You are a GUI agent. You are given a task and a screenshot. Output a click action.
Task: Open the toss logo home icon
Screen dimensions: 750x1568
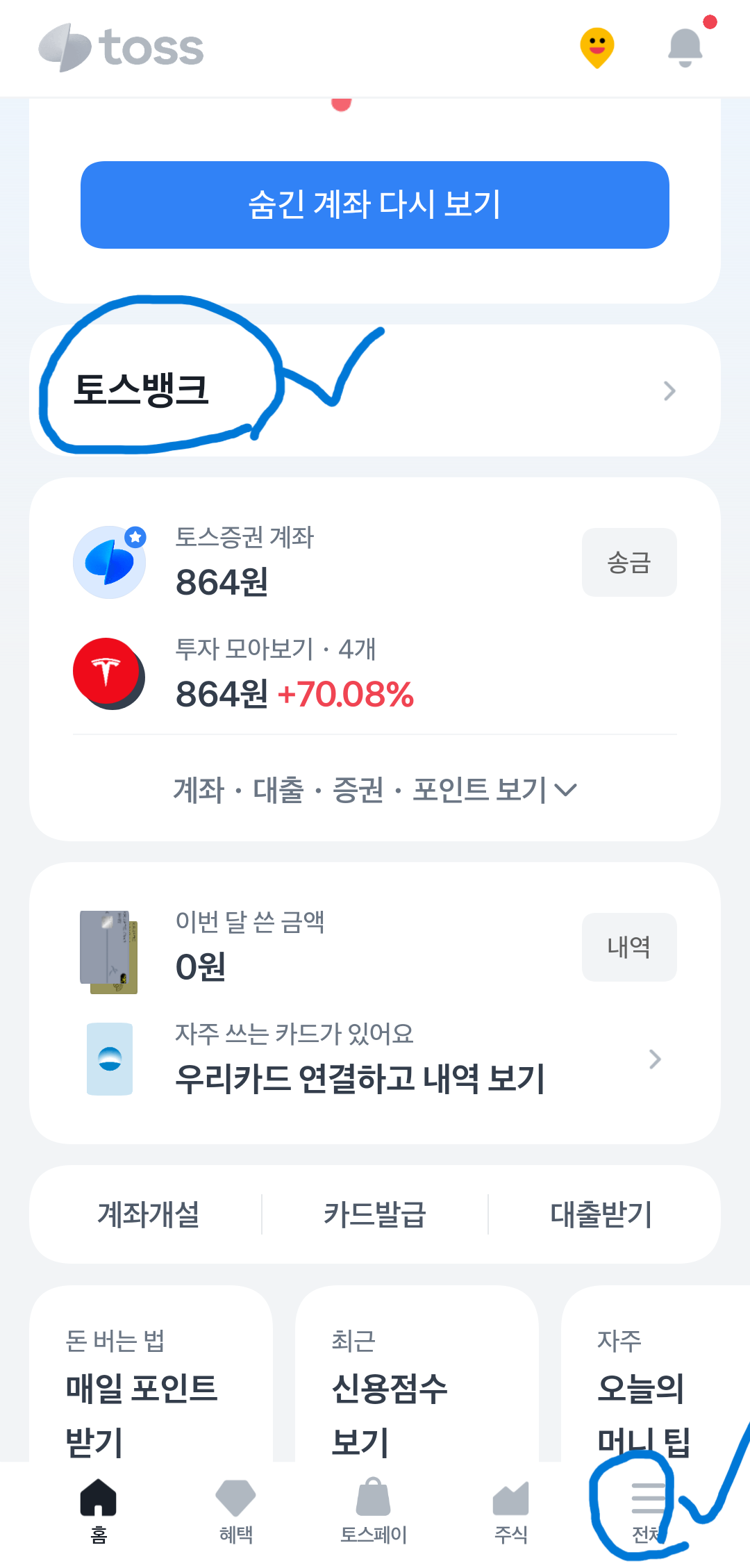click(122, 47)
